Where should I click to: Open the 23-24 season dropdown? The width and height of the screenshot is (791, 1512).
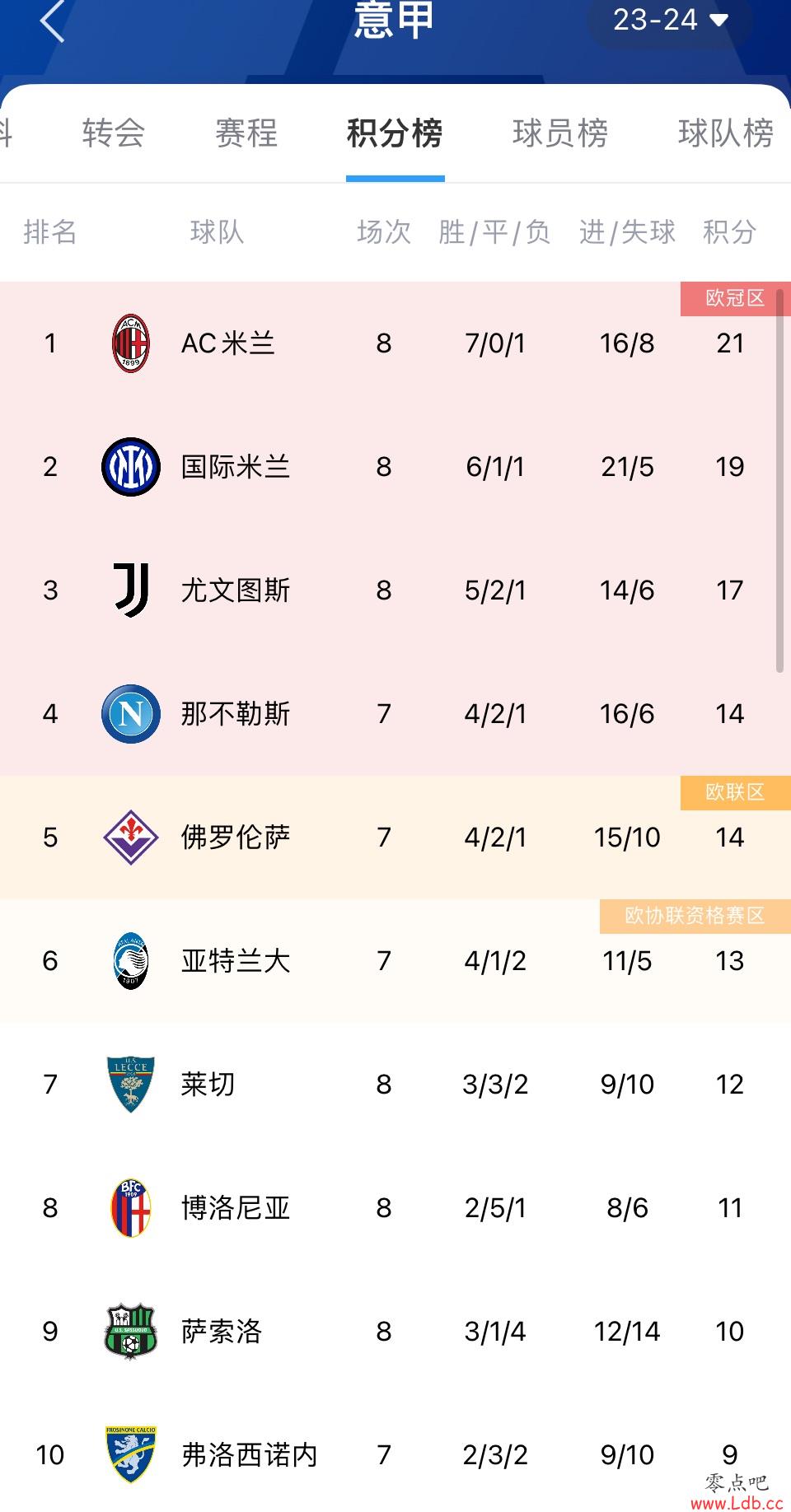coord(670,21)
